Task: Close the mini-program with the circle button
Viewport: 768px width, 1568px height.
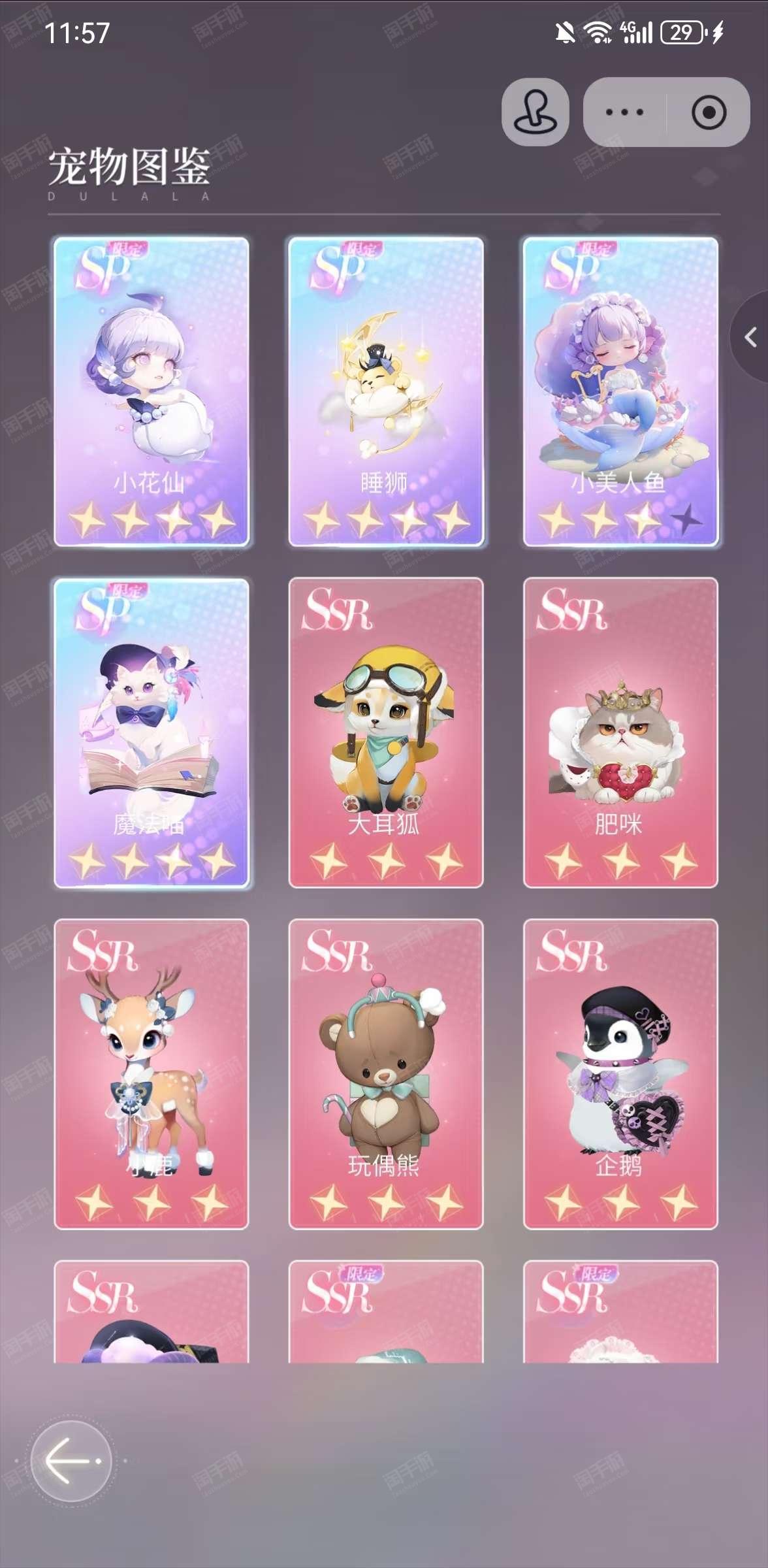Action: click(x=709, y=112)
